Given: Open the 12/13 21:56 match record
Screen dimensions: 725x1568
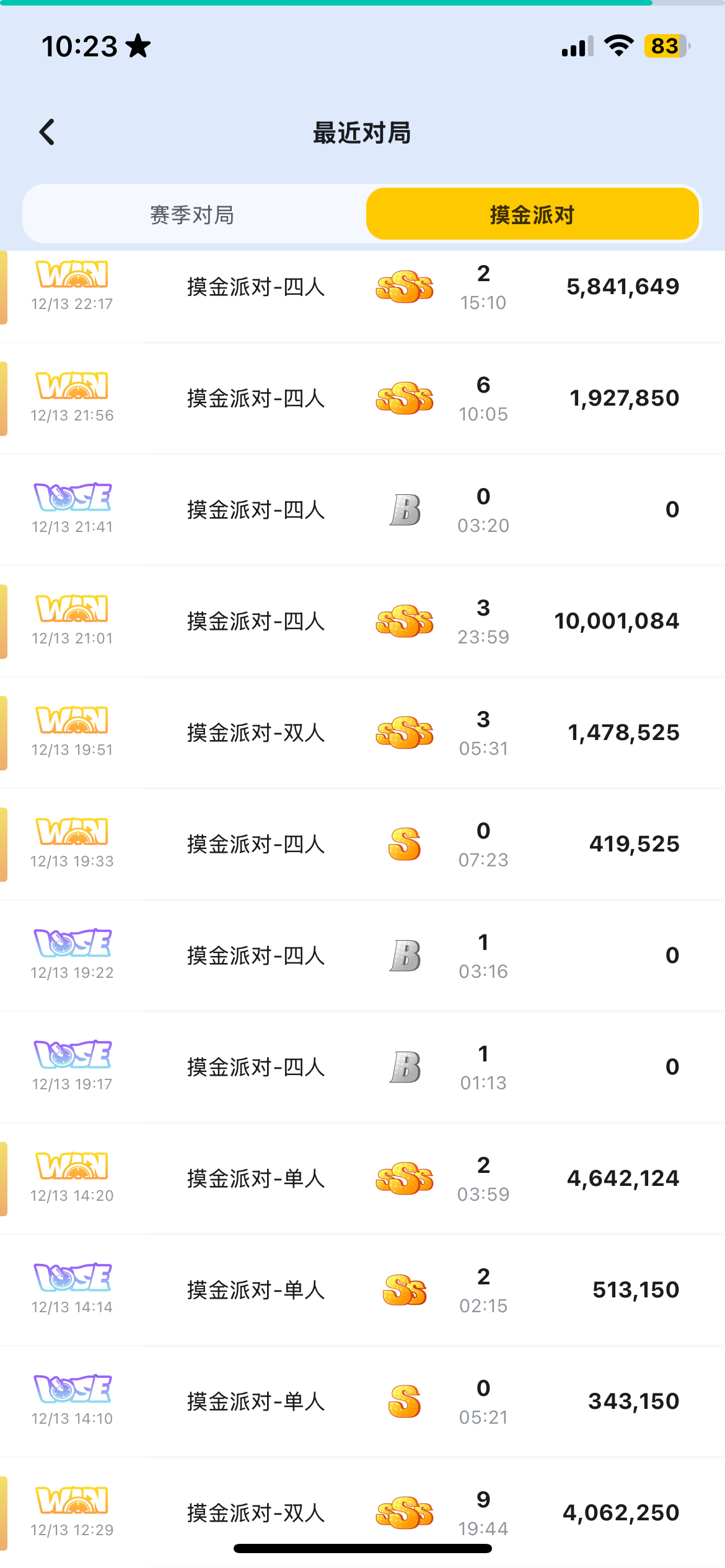Looking at the screenshot, I should point(362,398).
